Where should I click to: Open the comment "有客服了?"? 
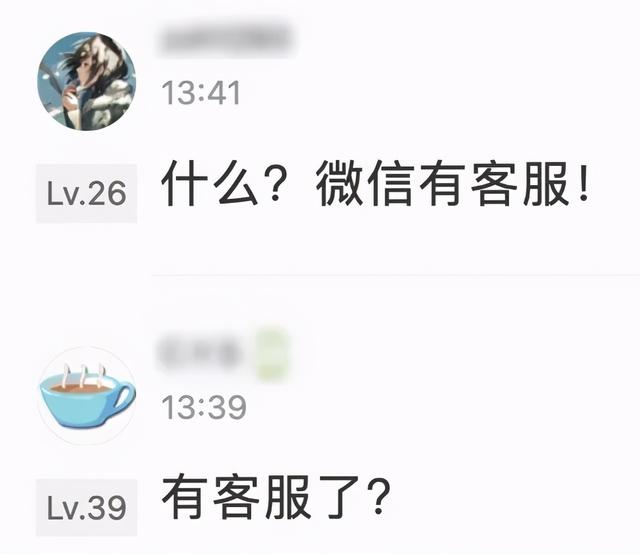point(276,497)
